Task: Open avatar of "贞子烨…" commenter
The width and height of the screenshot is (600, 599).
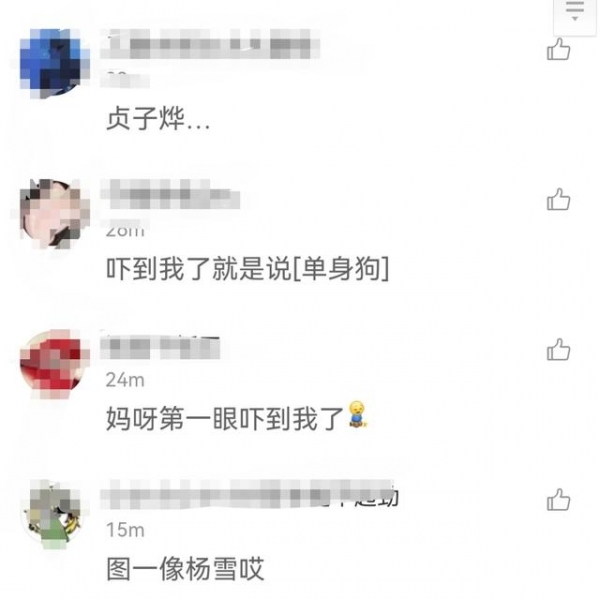Action: (x=55, y=62)
